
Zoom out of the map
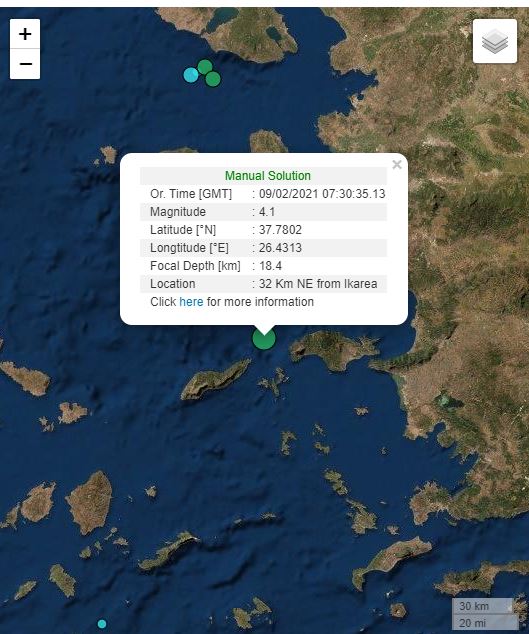25,64
